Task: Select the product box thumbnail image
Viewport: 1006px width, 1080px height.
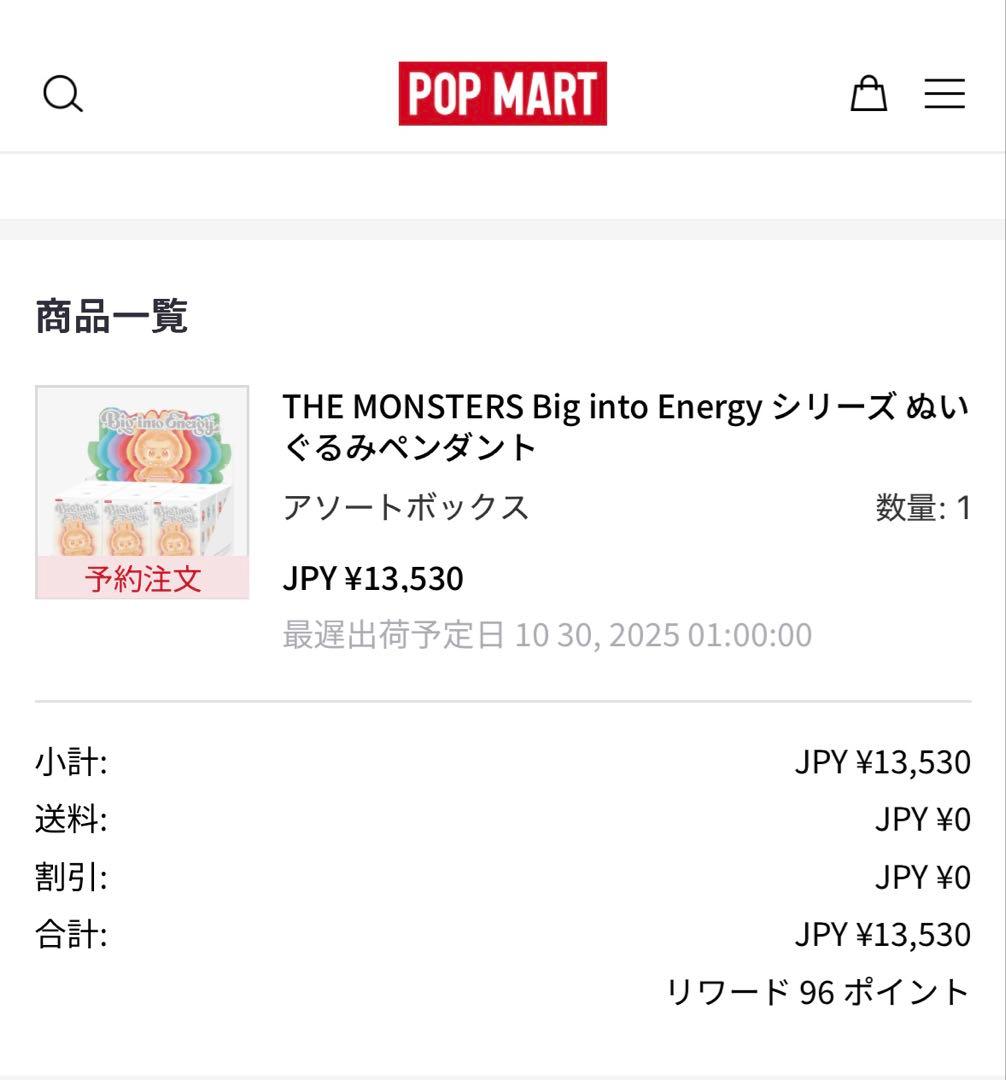Action: [141, 480]
